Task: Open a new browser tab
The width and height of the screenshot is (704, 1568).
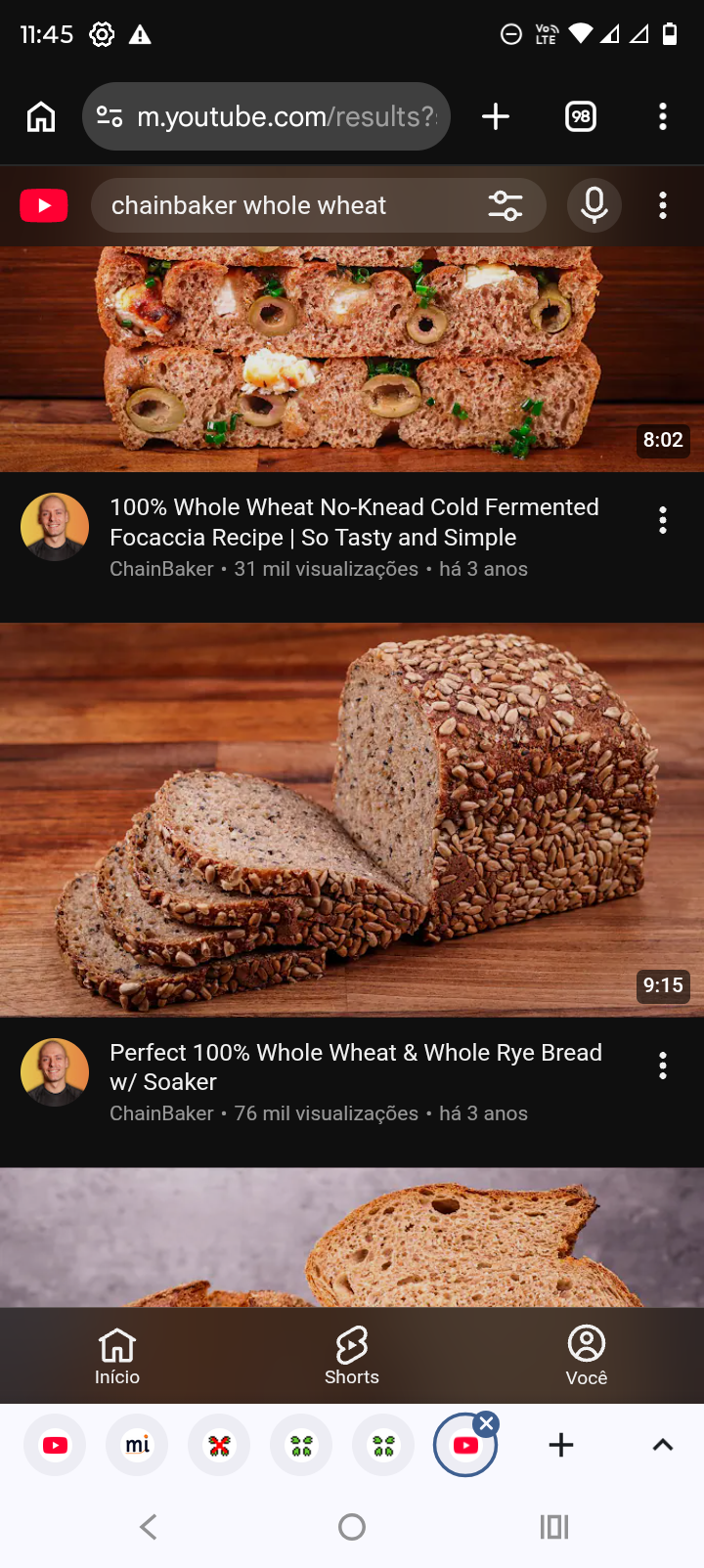Action: [x=496, y=116]
